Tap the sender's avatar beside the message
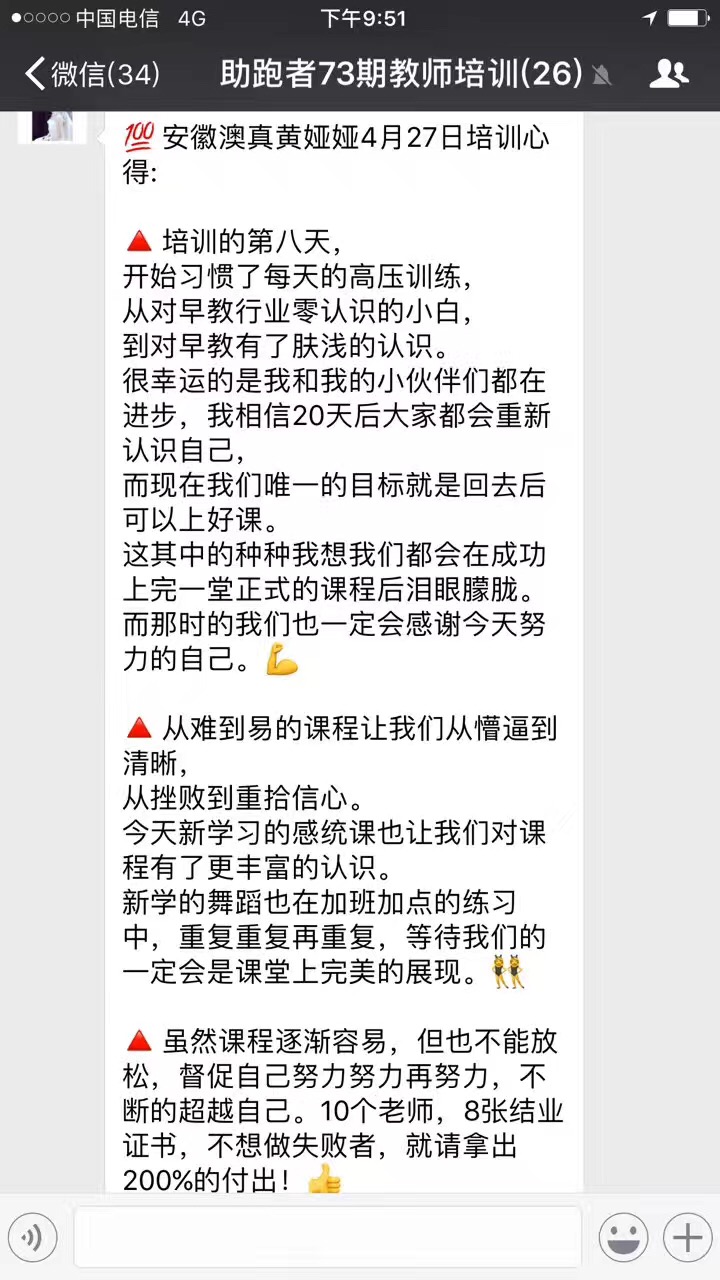 tap(52, 127)
